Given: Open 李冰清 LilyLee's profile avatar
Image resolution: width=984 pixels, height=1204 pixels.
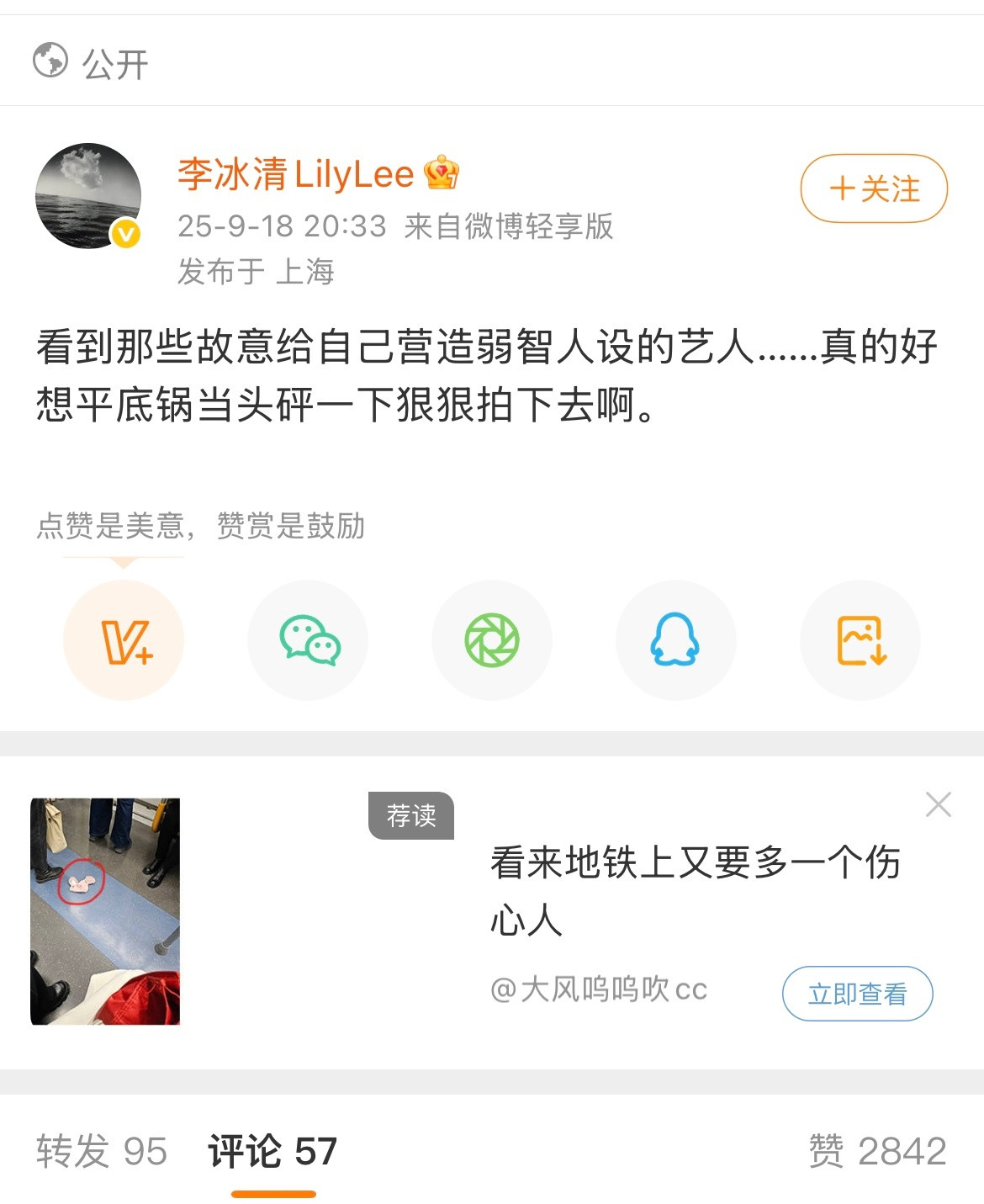Looking at the screenshot, I should 88,196.
